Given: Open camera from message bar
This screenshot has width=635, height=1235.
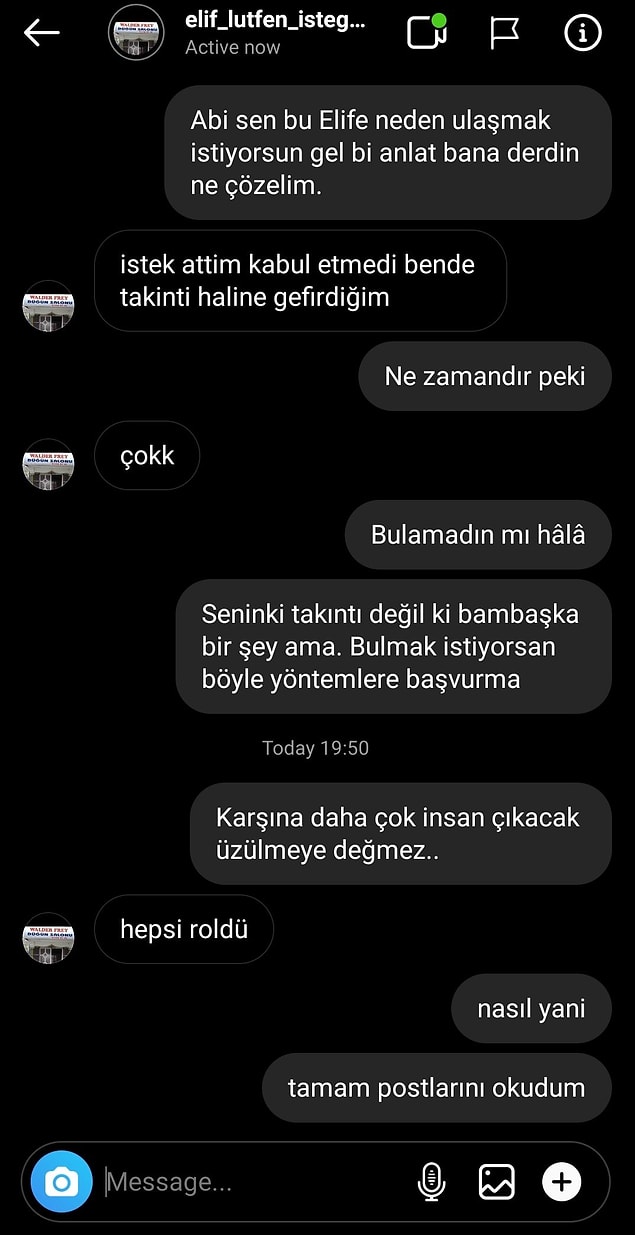Looking at the screenshot, I should tap(61, 1182).
